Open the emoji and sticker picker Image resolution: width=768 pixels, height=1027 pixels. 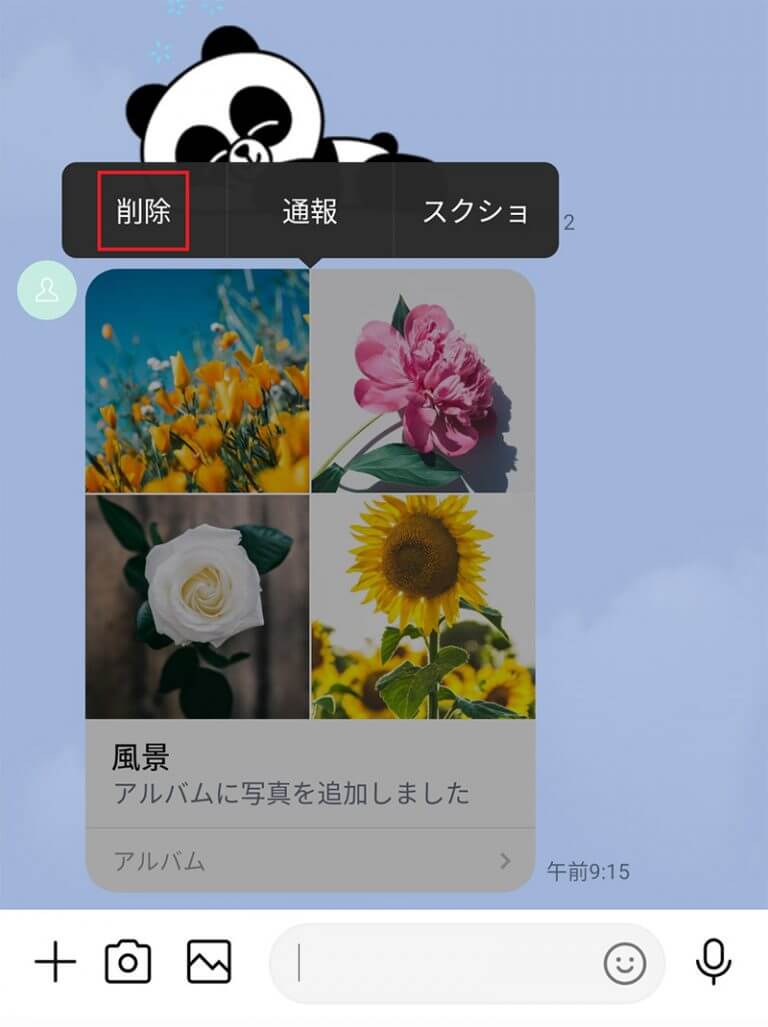click(x=625, y=964)
